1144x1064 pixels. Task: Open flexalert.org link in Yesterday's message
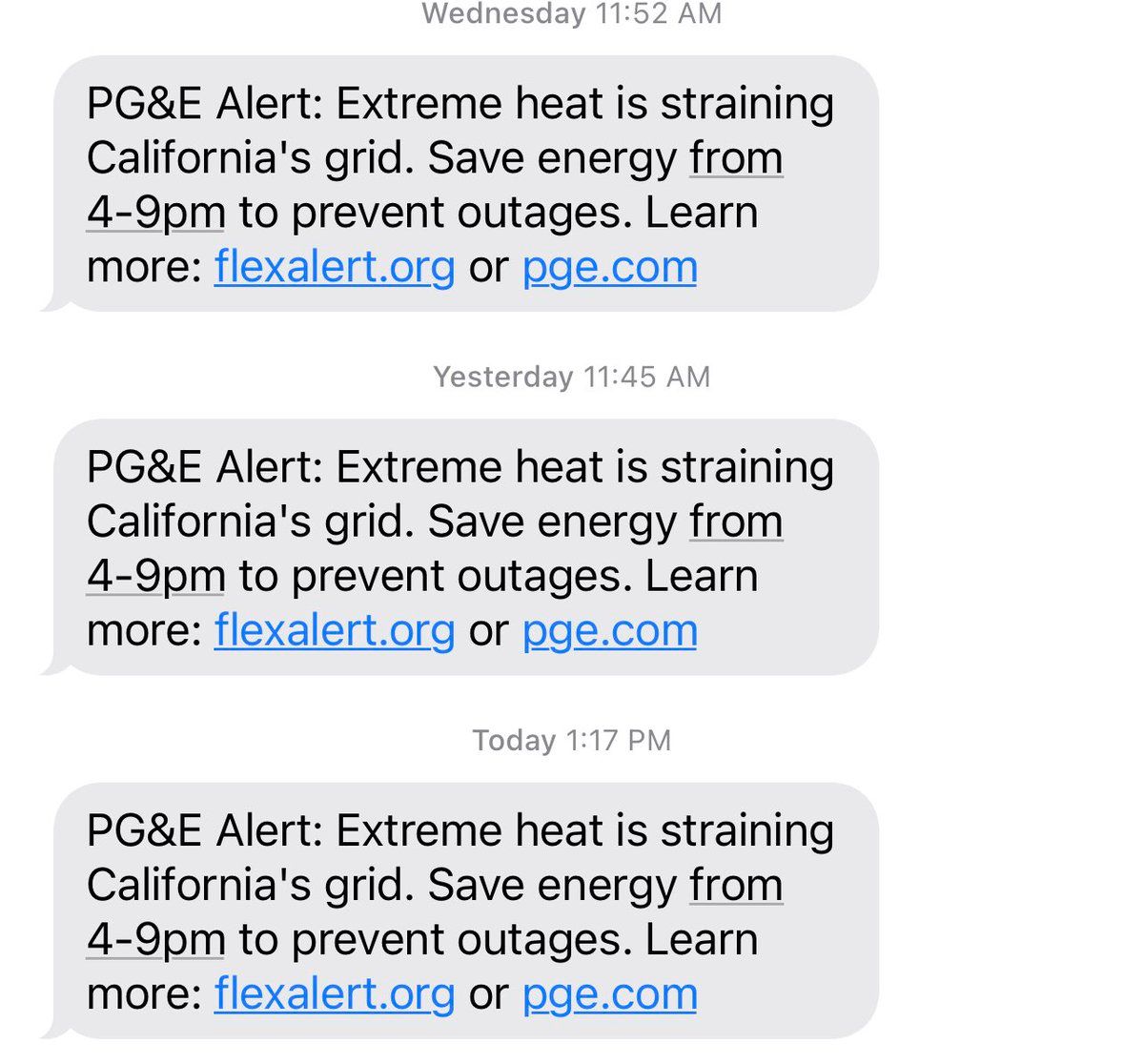[x=335, y=630]
